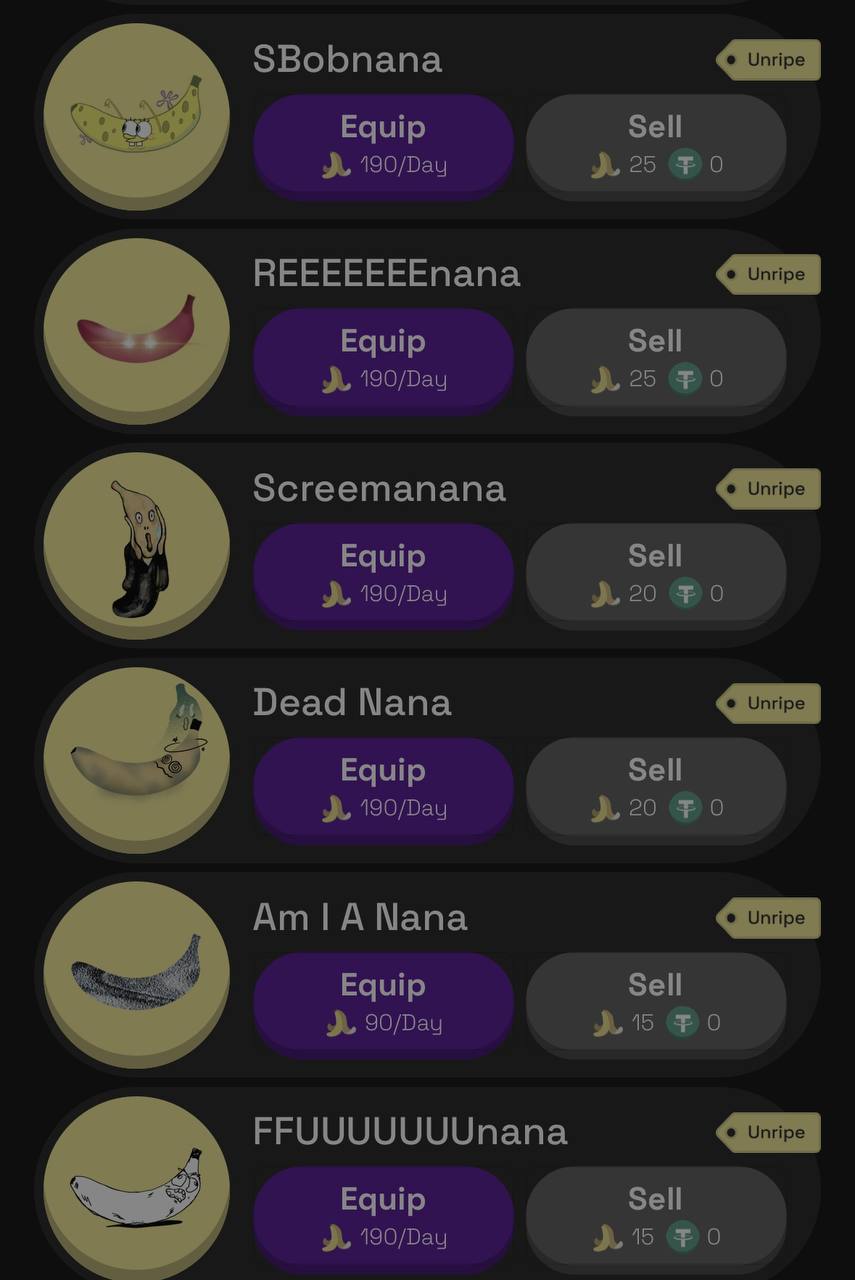Sell the Screemanana banana

click(655, 574)
